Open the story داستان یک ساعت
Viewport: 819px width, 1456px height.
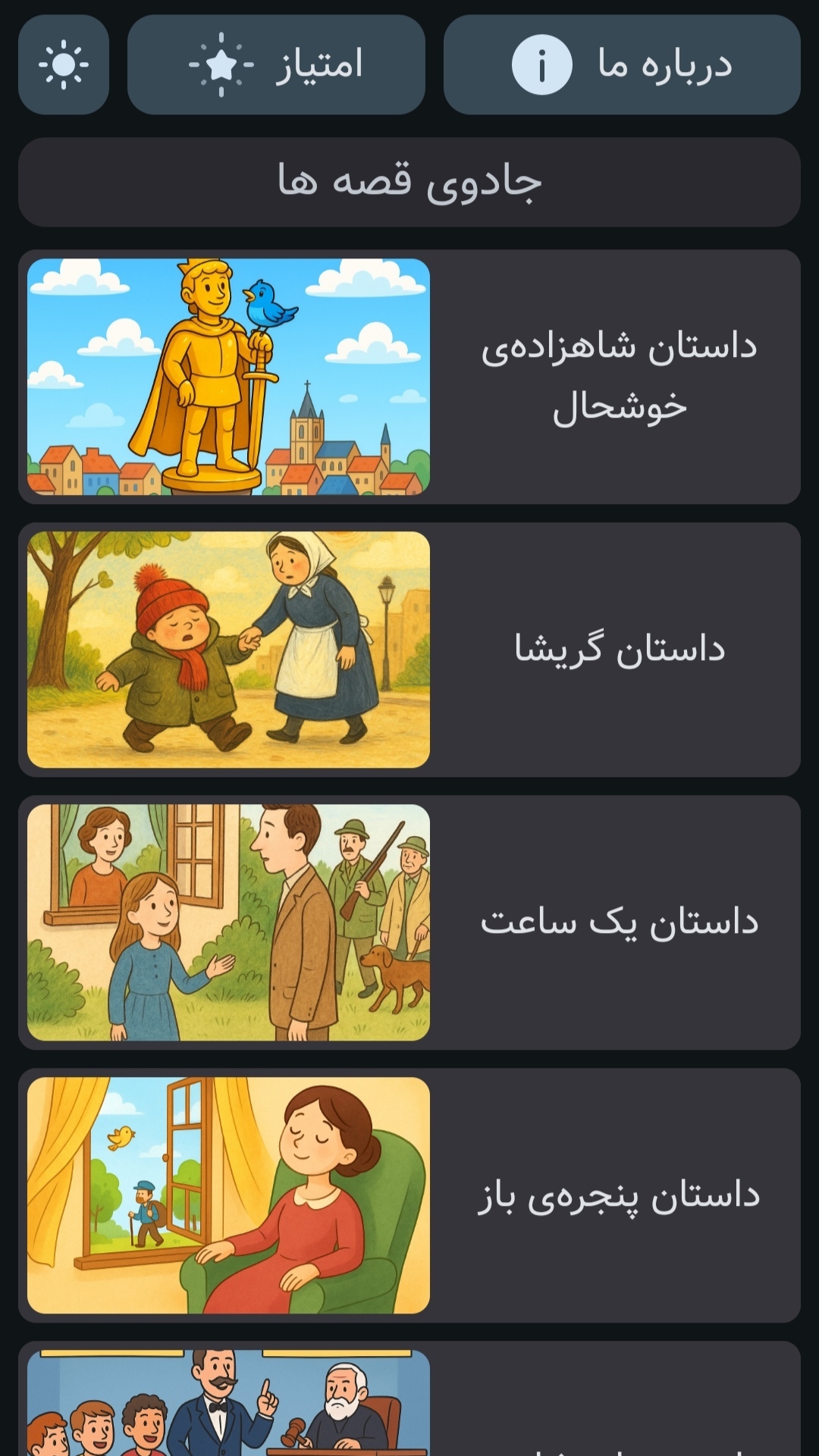coord(409,922)
